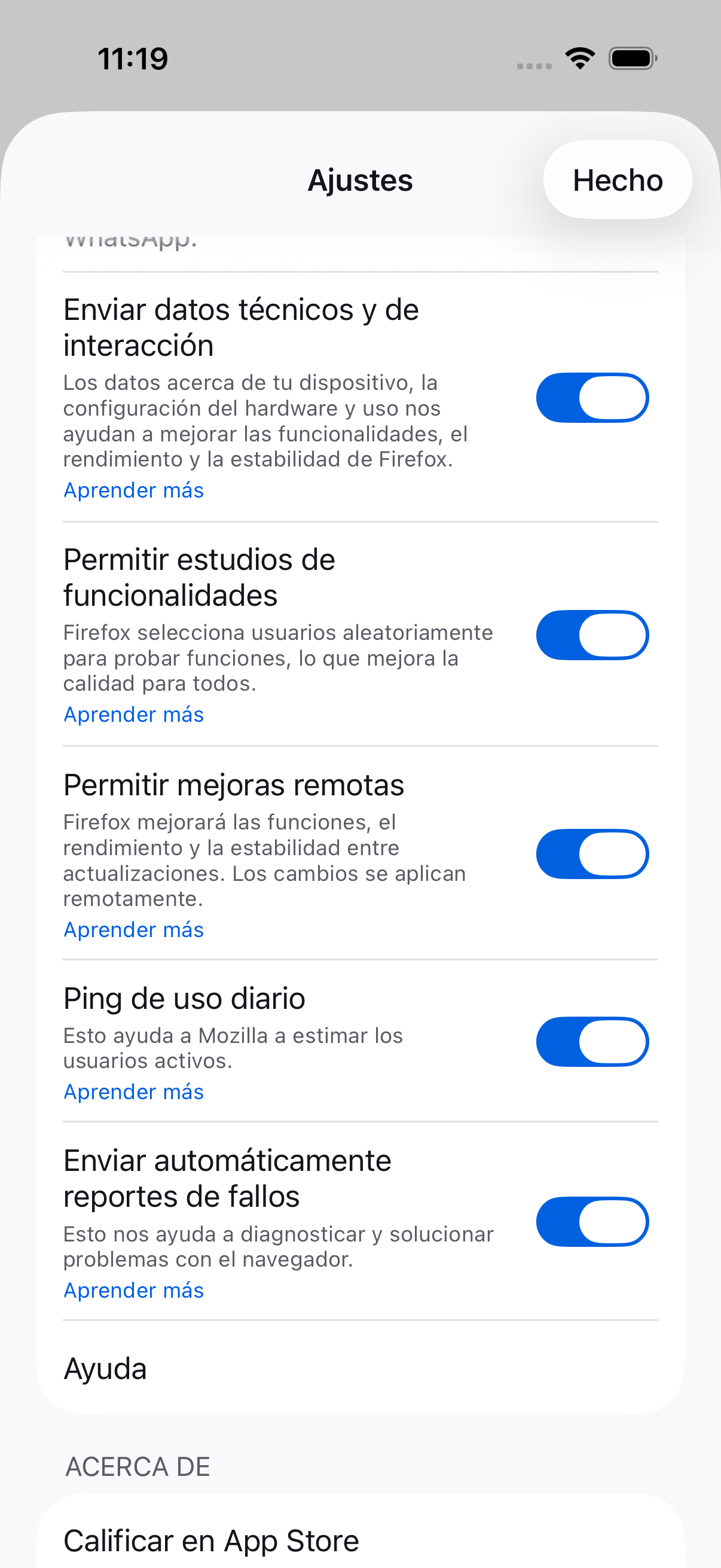Disable Permitir estudios de funcionalidades switch
Image resolution: width=721 pixels, height=1568 pixels.
coord(592,636)
